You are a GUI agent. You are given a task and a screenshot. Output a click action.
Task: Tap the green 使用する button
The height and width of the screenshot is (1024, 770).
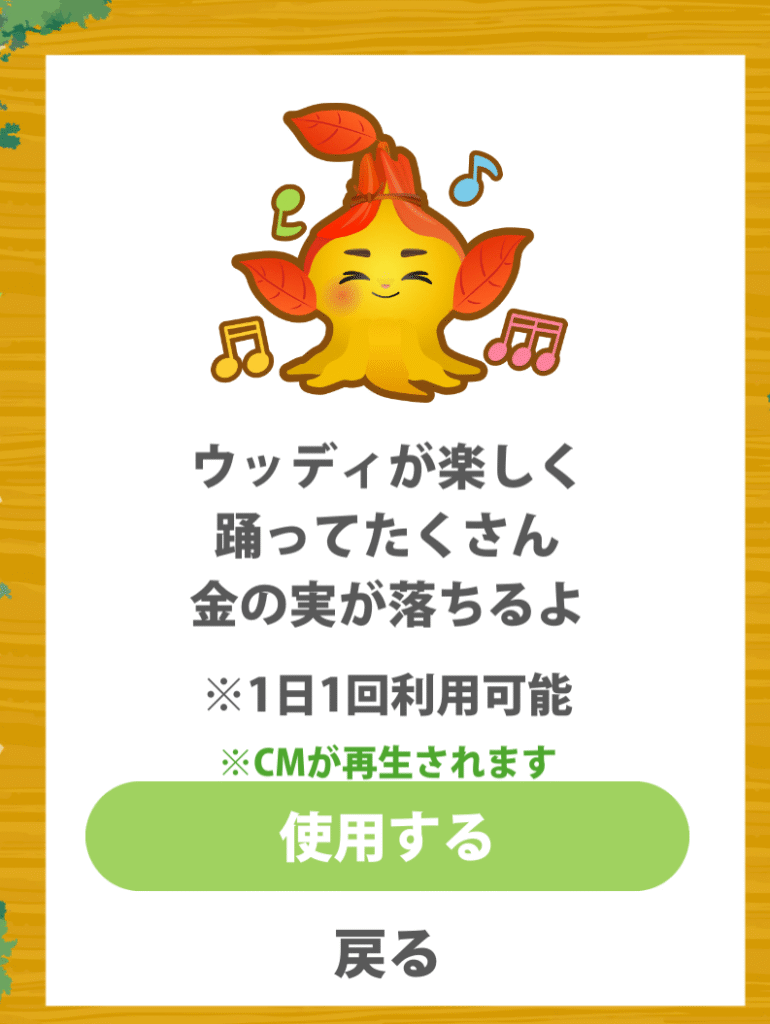pyautogui.click(x=387, y=837)
